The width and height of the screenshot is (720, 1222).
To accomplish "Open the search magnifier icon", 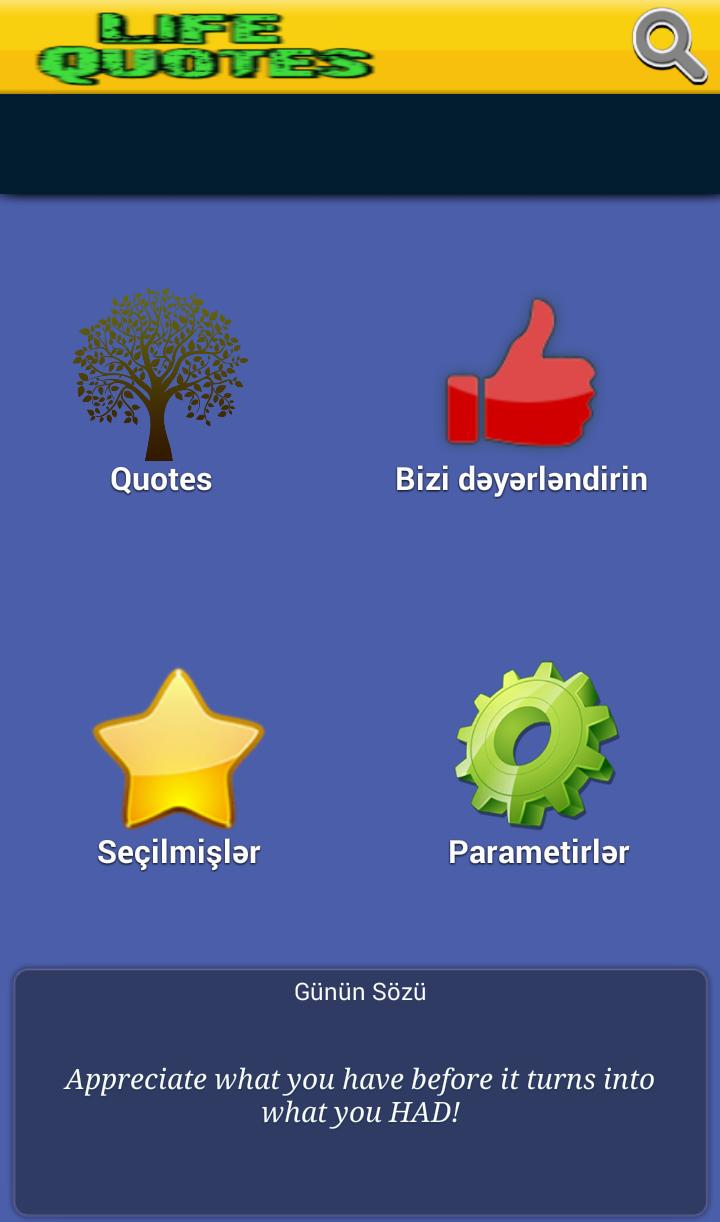I will [670, 45].
